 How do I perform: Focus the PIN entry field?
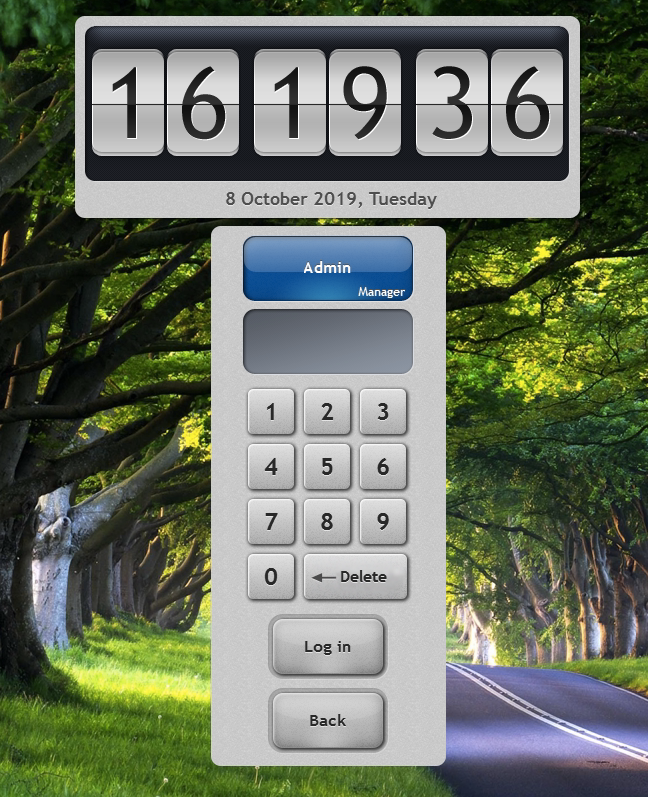327,341
